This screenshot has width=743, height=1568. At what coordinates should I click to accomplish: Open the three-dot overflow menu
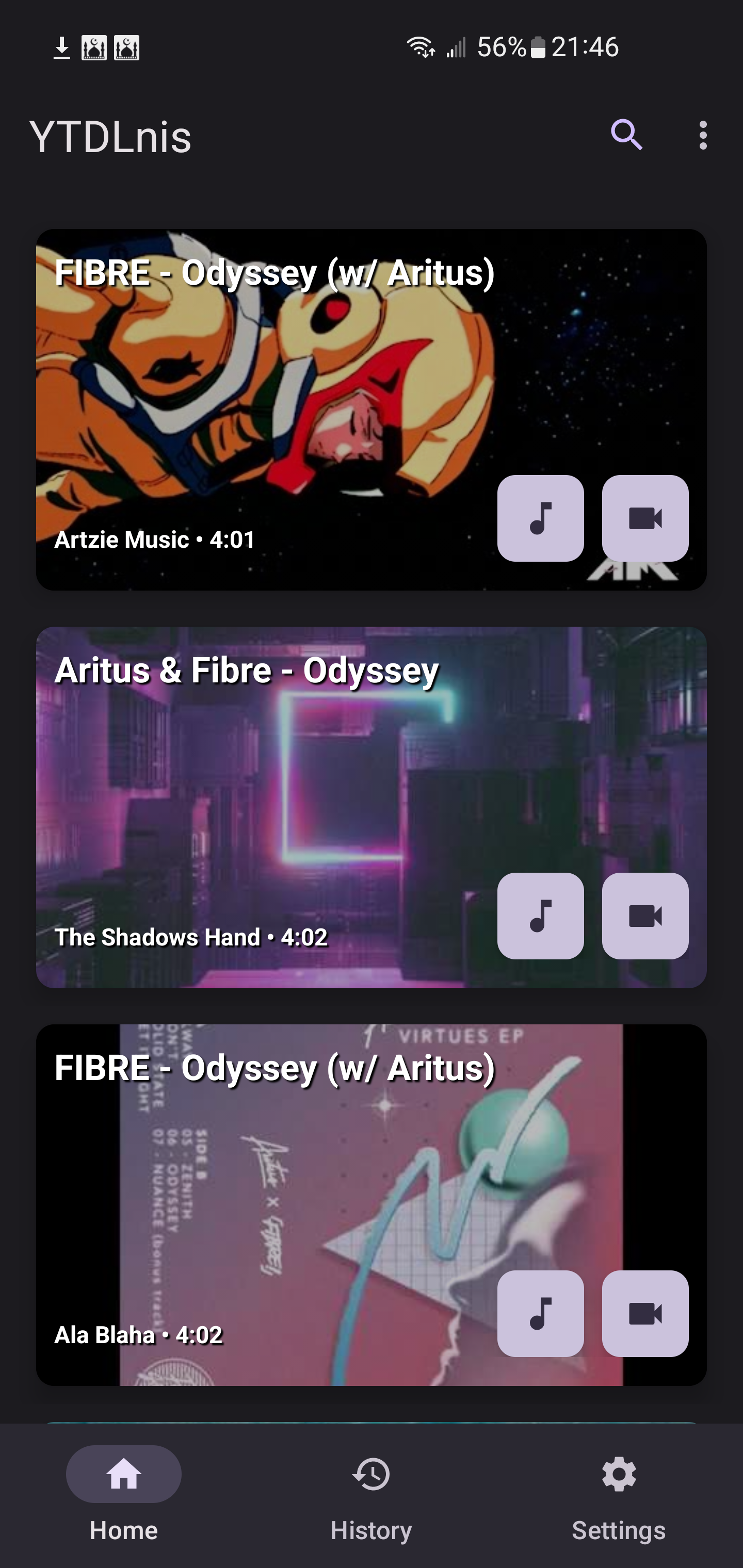tap(703, 135)
